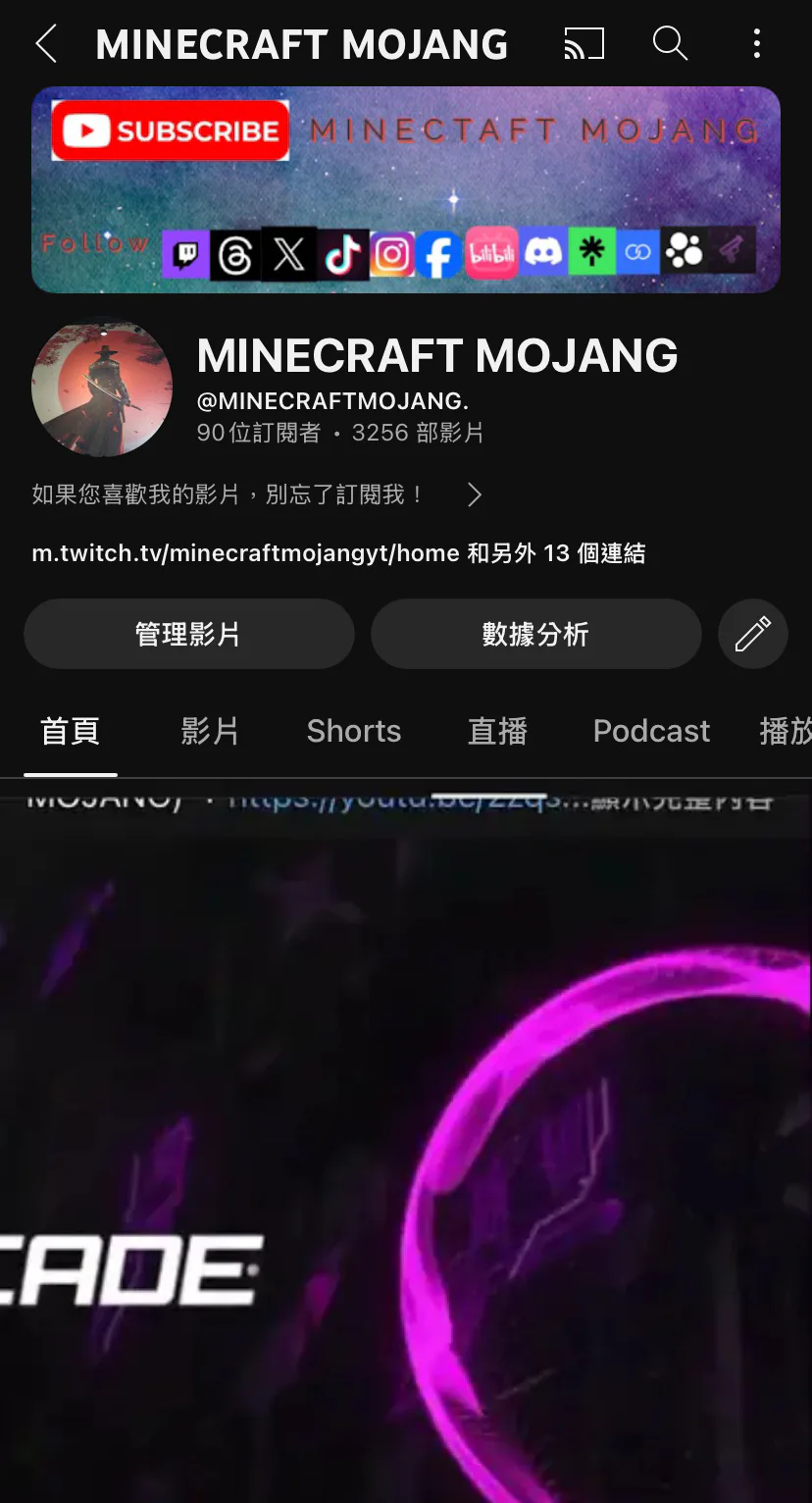Open the partially visible 播放 tab

(x=785, y=731)
